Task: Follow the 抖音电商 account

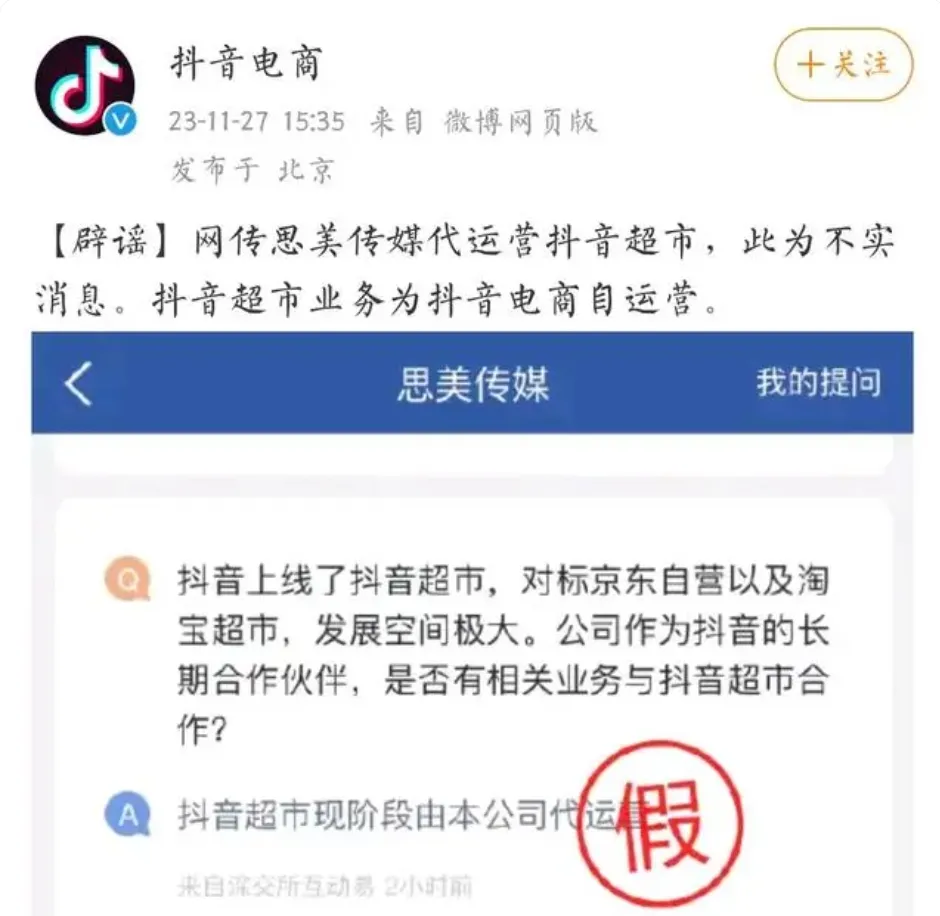Action: tap(844, 64)
